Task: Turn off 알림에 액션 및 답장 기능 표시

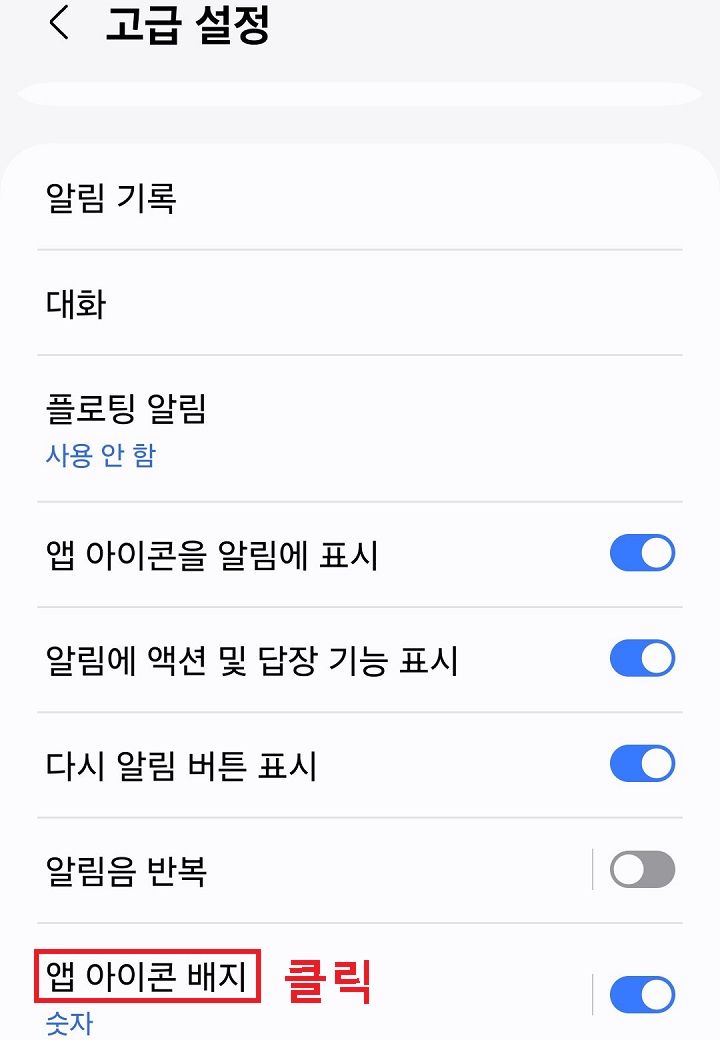Action: [642, 658]
